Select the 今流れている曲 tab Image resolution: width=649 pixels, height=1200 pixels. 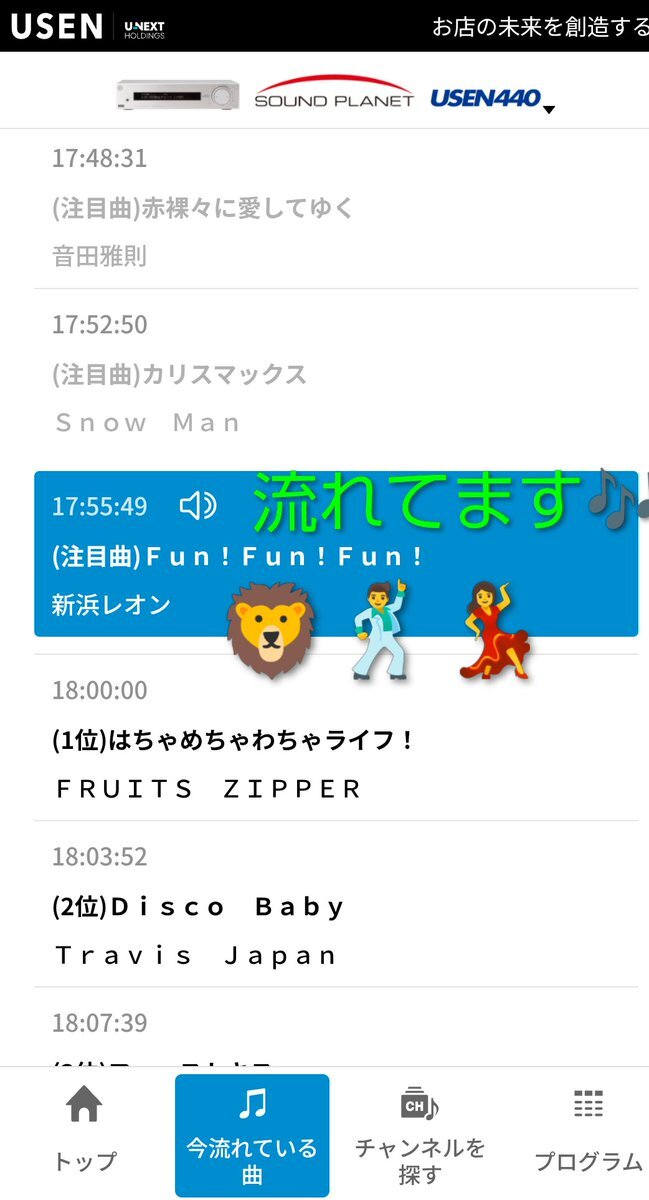pos(252,1135)
